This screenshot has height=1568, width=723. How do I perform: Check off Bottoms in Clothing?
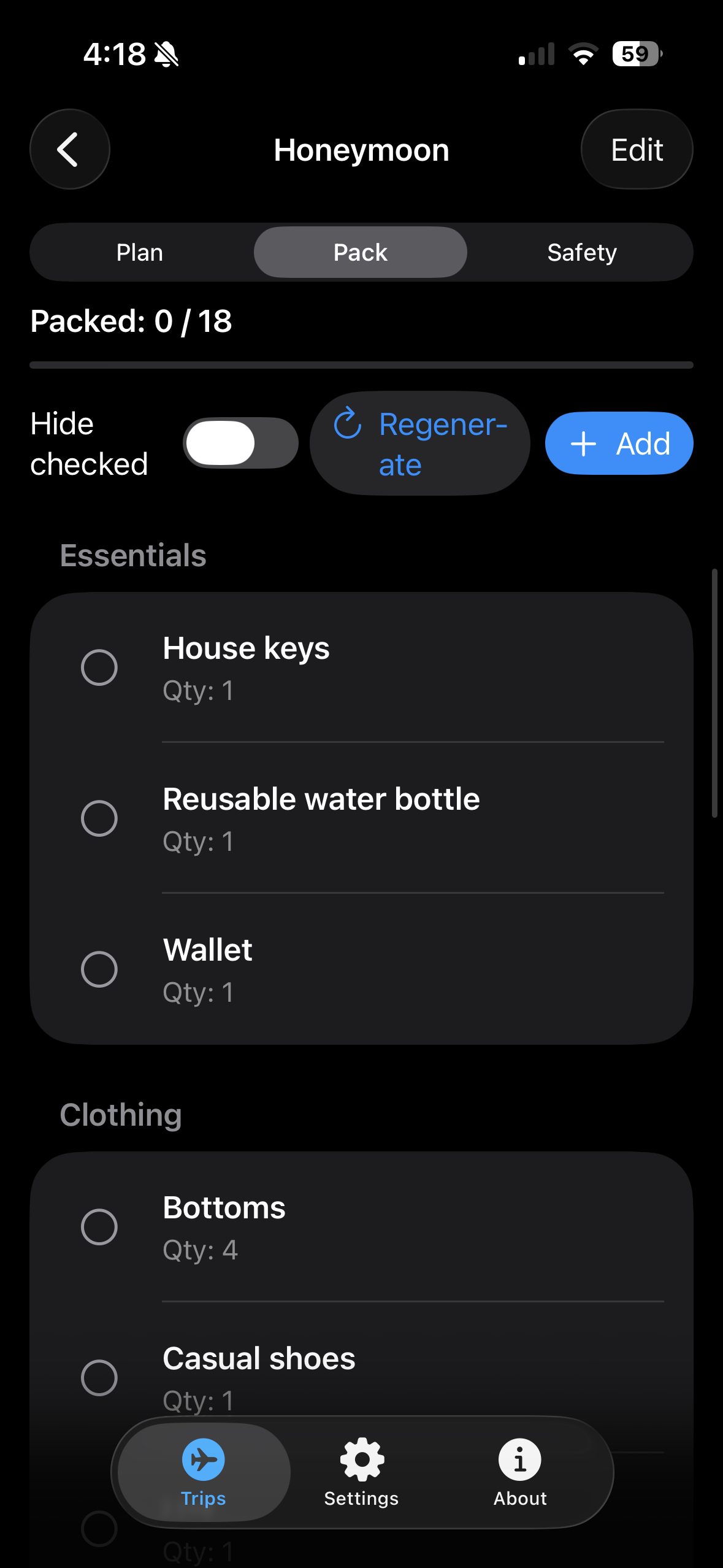[x=99, y=1227]
